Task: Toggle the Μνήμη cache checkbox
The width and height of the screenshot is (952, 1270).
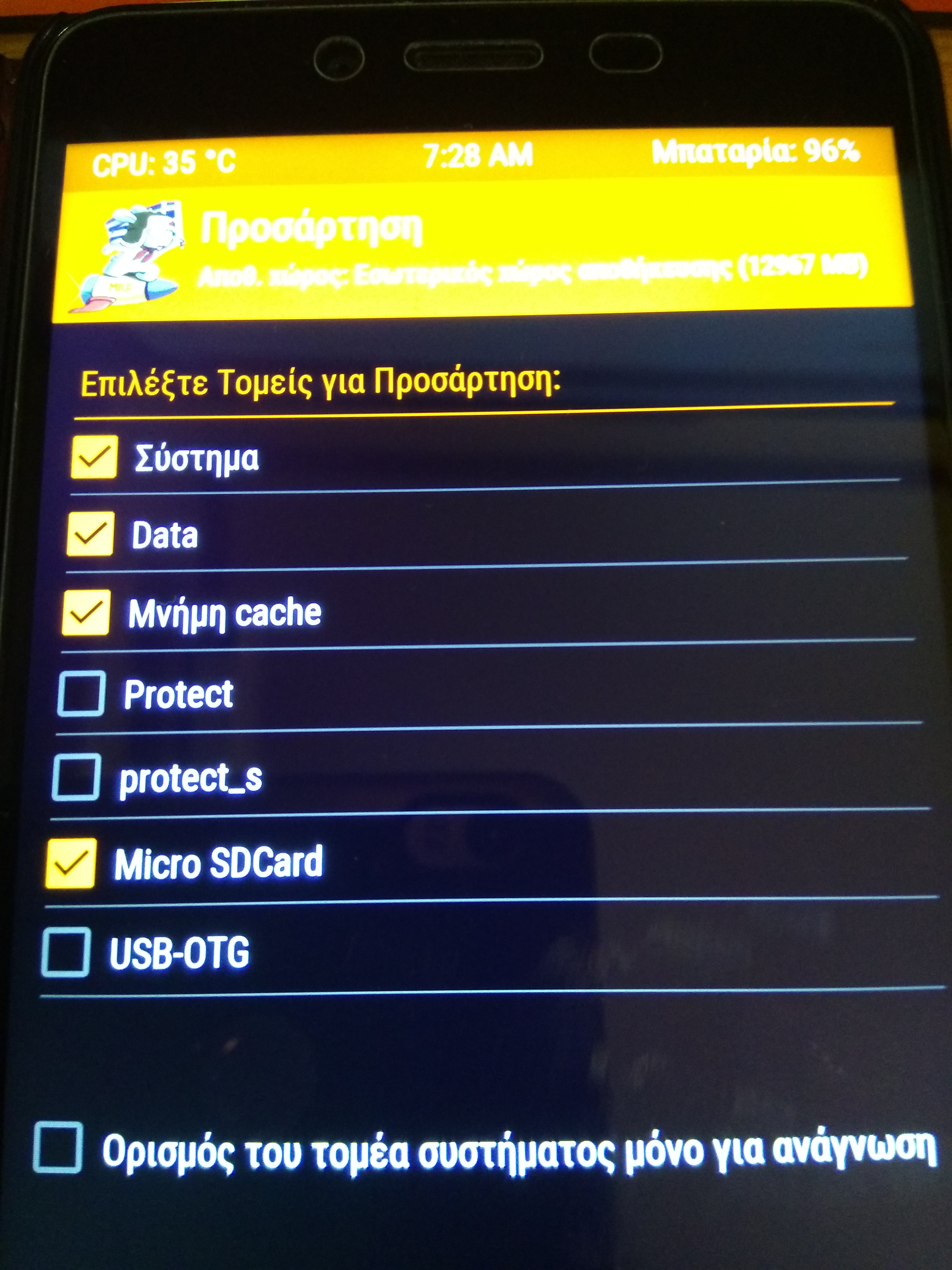Action: [x=86, y=613]
